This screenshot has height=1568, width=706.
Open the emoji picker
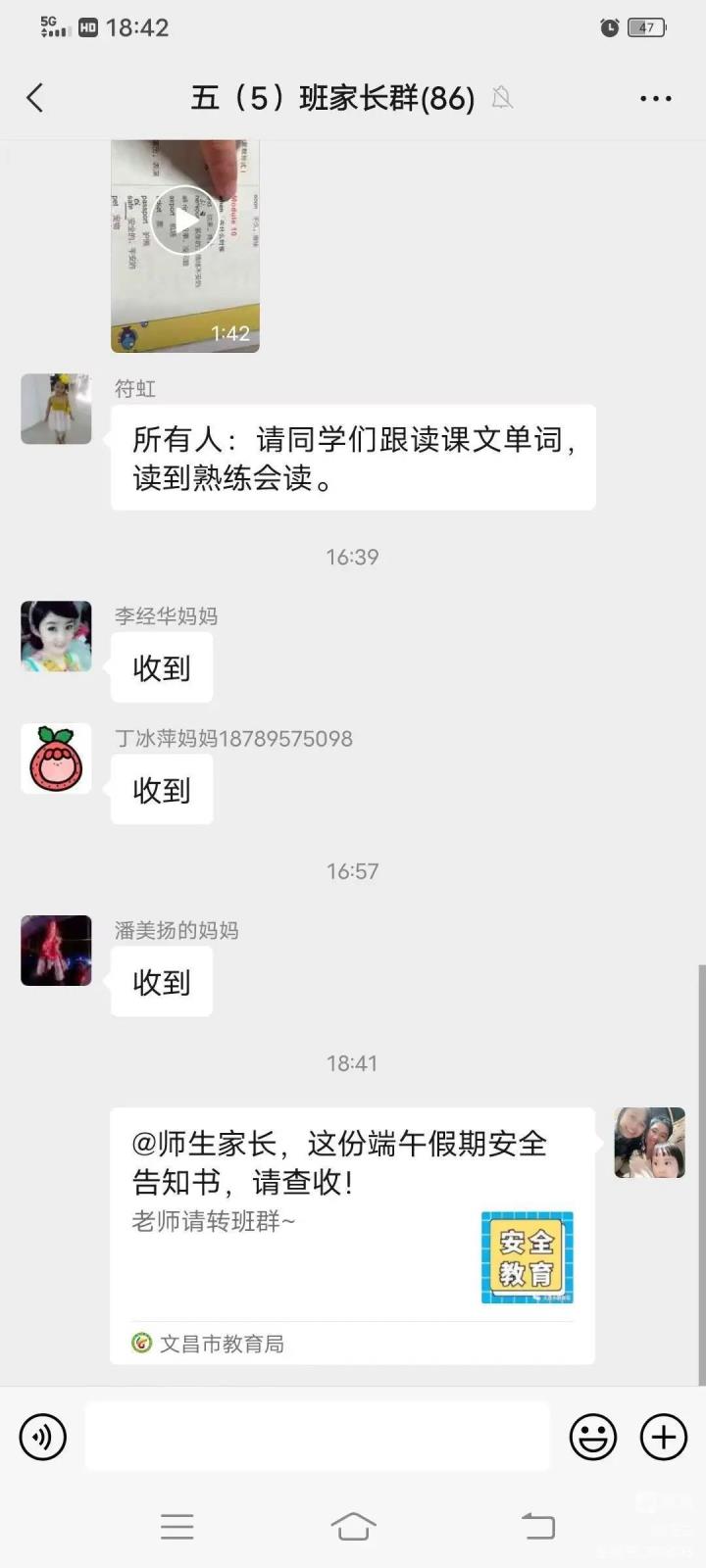tap(593, 1438)
